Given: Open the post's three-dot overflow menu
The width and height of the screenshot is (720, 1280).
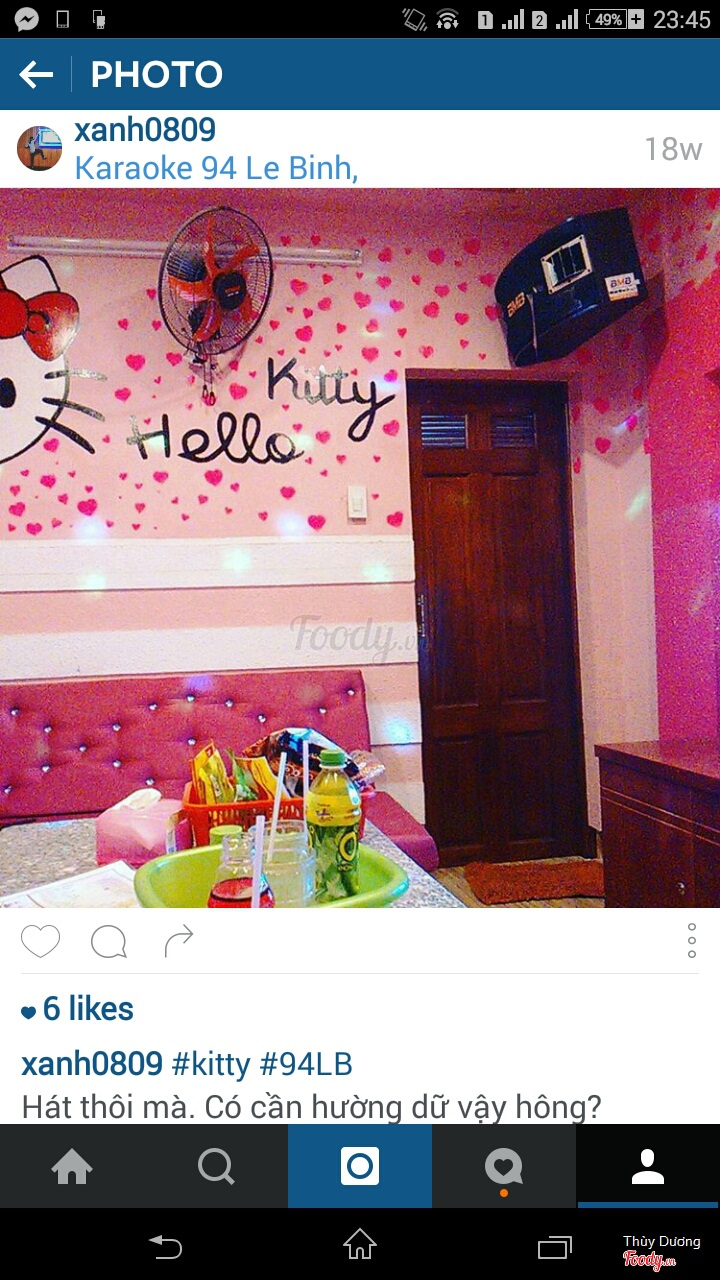Looking at the screenshot, I should (x=691, y=941).
